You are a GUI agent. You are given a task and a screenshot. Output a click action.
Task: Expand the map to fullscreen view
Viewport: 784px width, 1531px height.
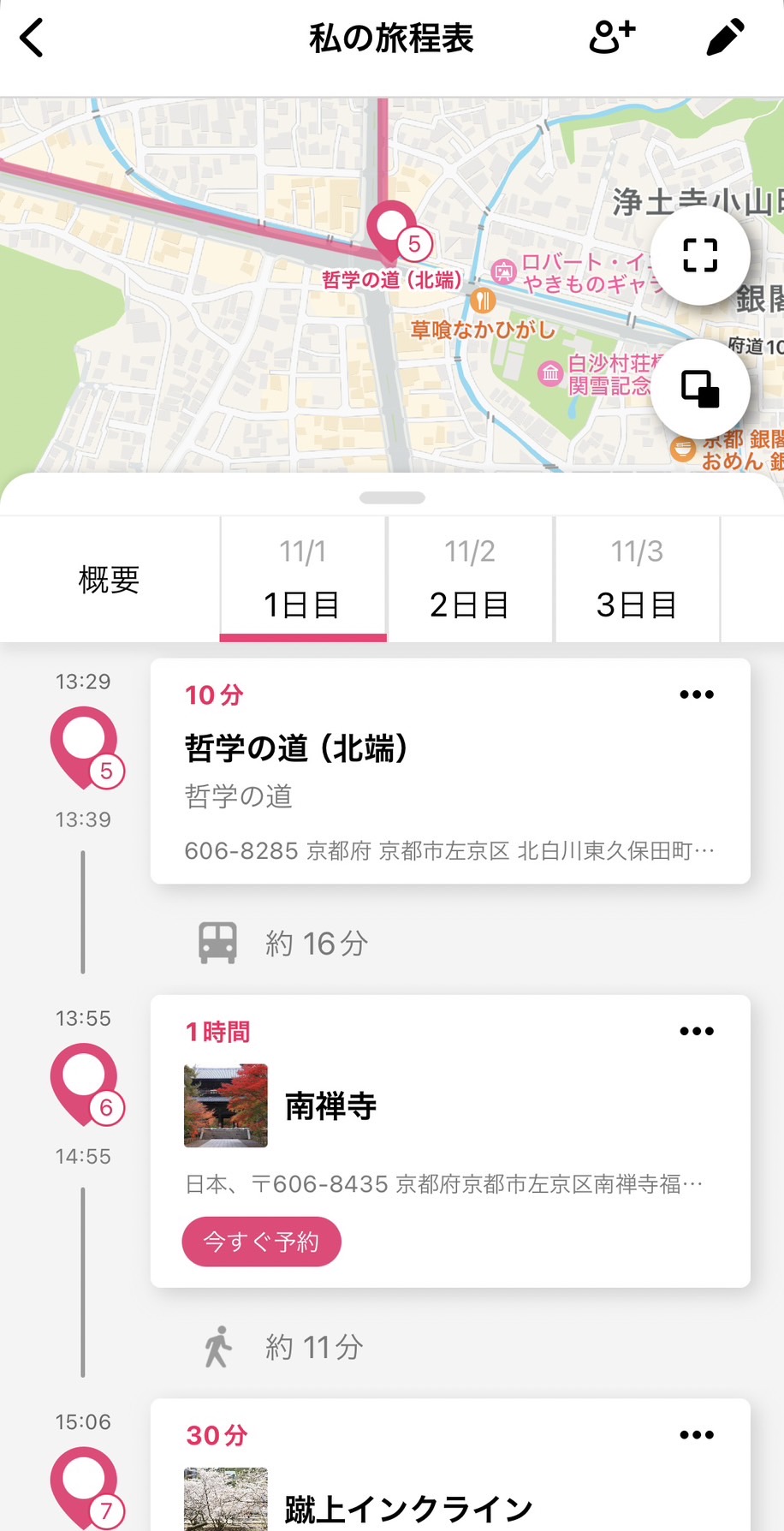point(700,253)
